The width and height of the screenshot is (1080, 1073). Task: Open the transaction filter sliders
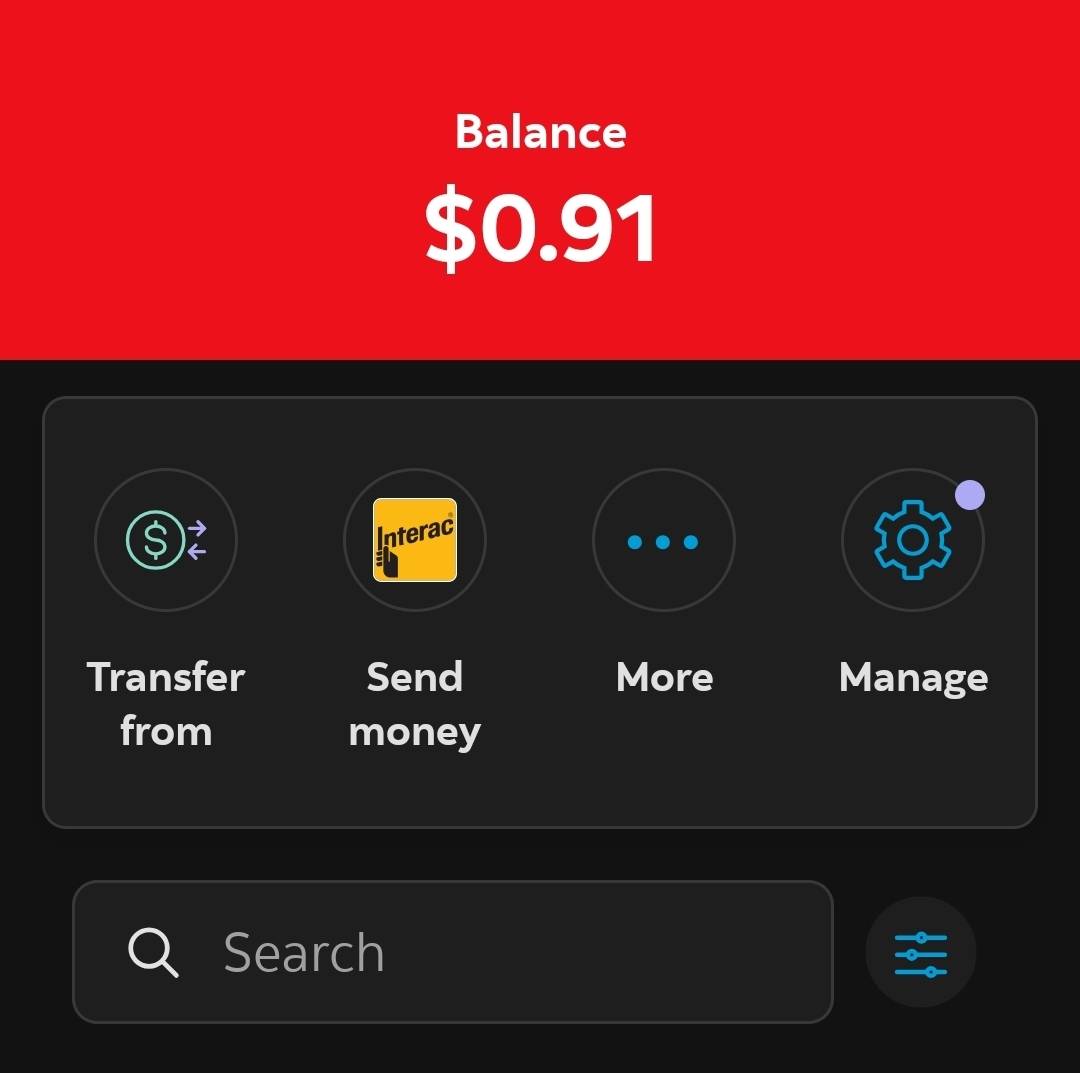pos(920,953)
